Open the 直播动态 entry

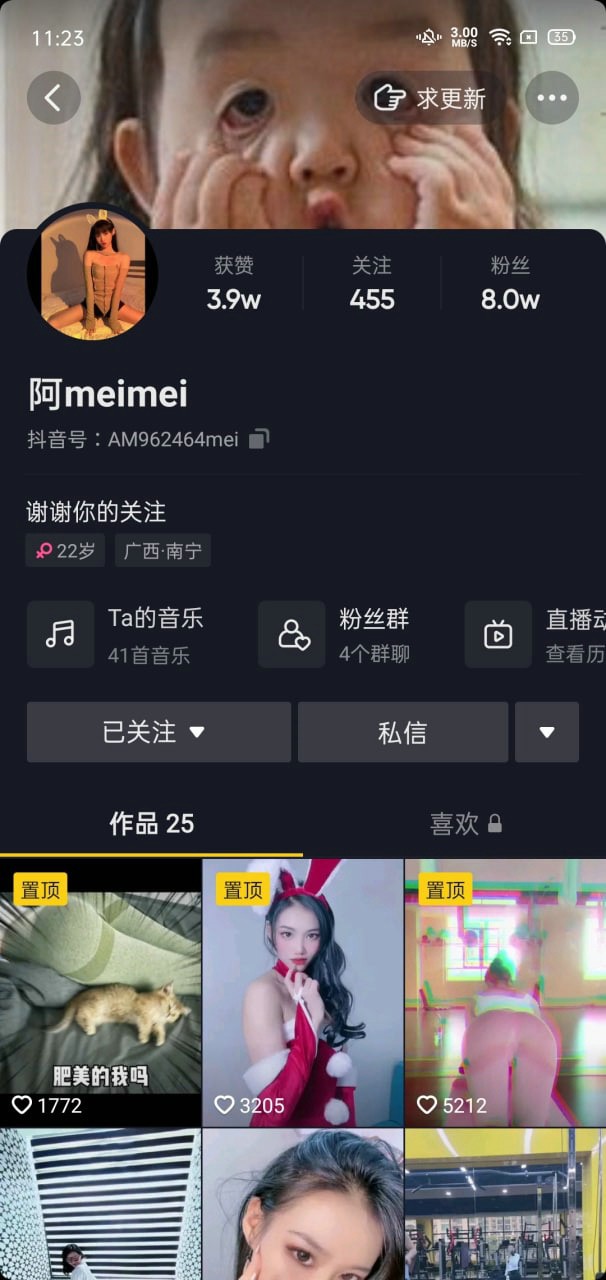(x=540, y=634)
